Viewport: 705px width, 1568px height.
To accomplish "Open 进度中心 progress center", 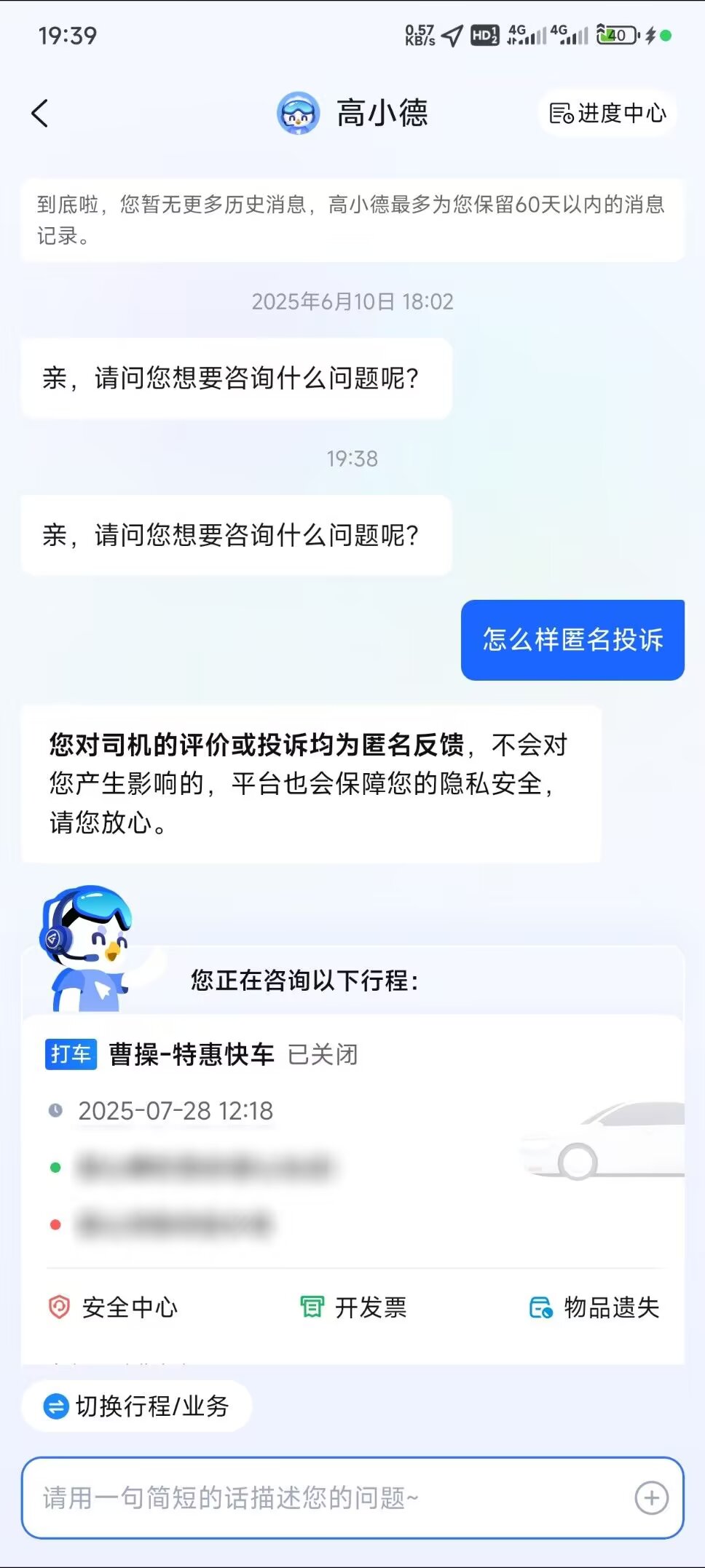I will tap(607, 114).
